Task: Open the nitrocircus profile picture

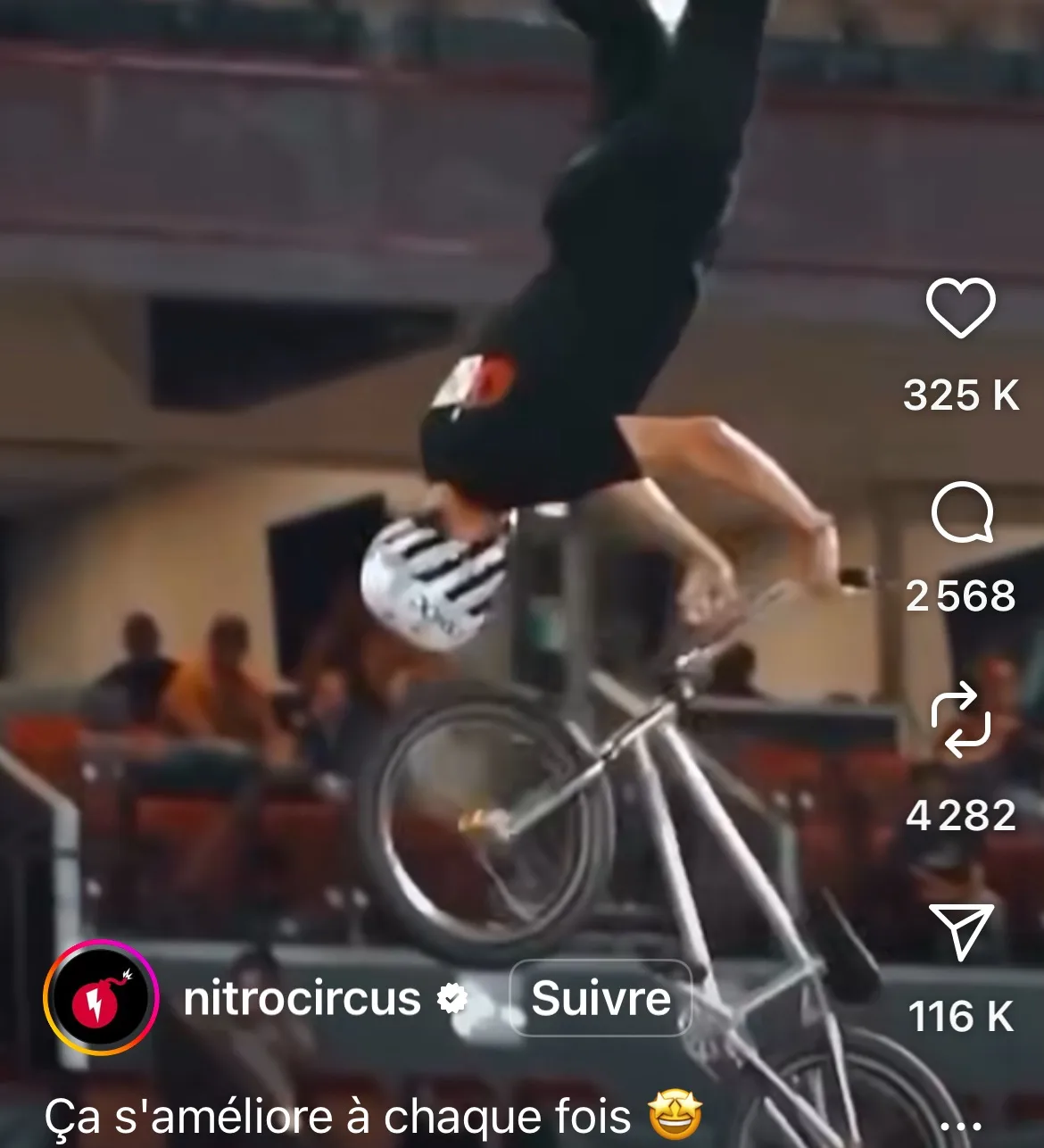Action: (101, 998)
